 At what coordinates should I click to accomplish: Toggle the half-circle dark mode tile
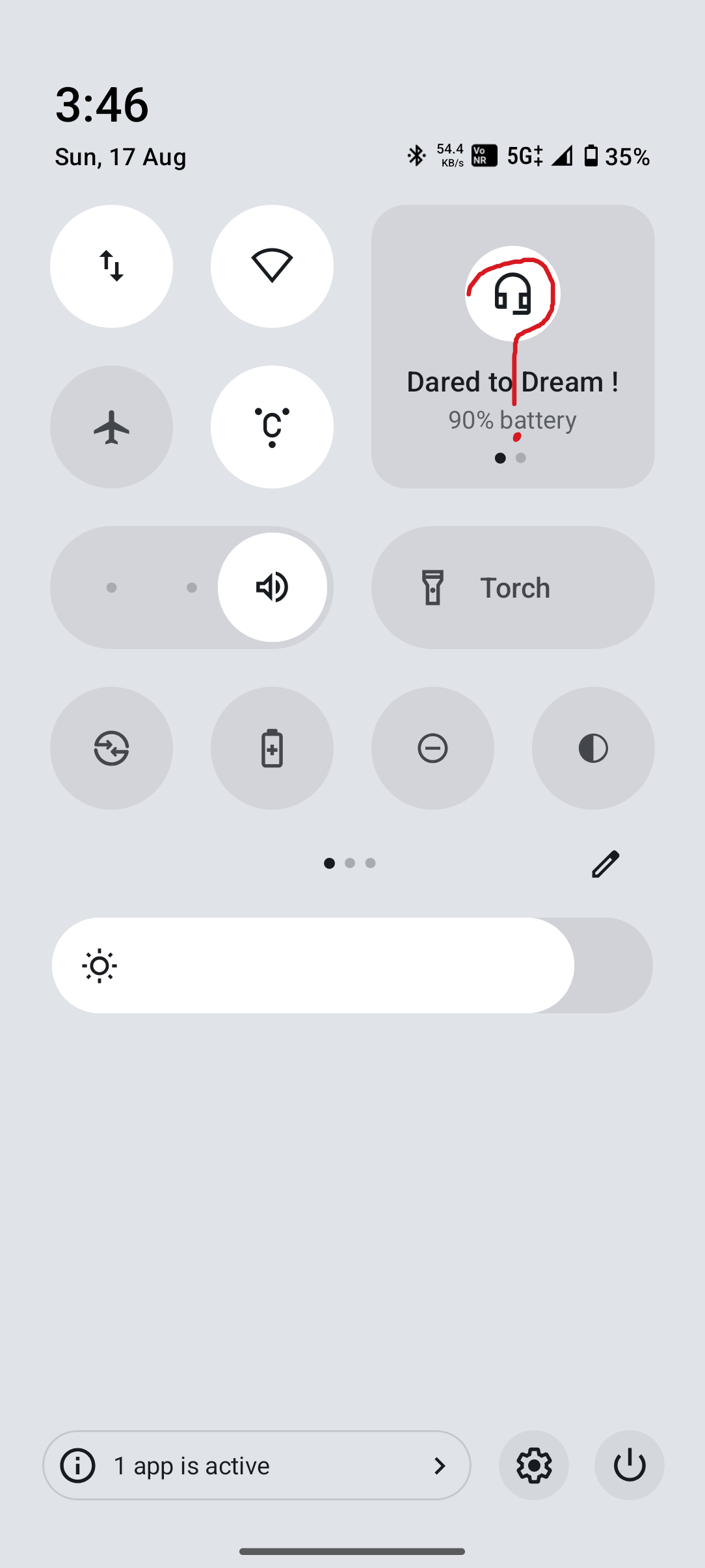point(593,748)
